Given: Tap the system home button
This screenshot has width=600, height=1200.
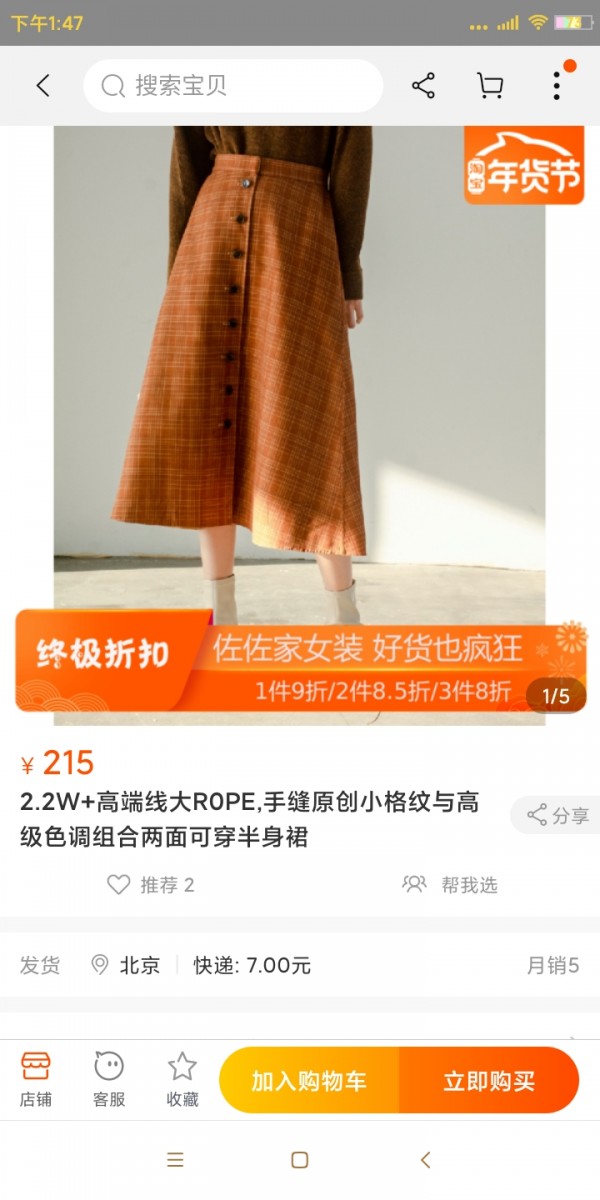Looking at the screenshot, I should point(299,1160).
